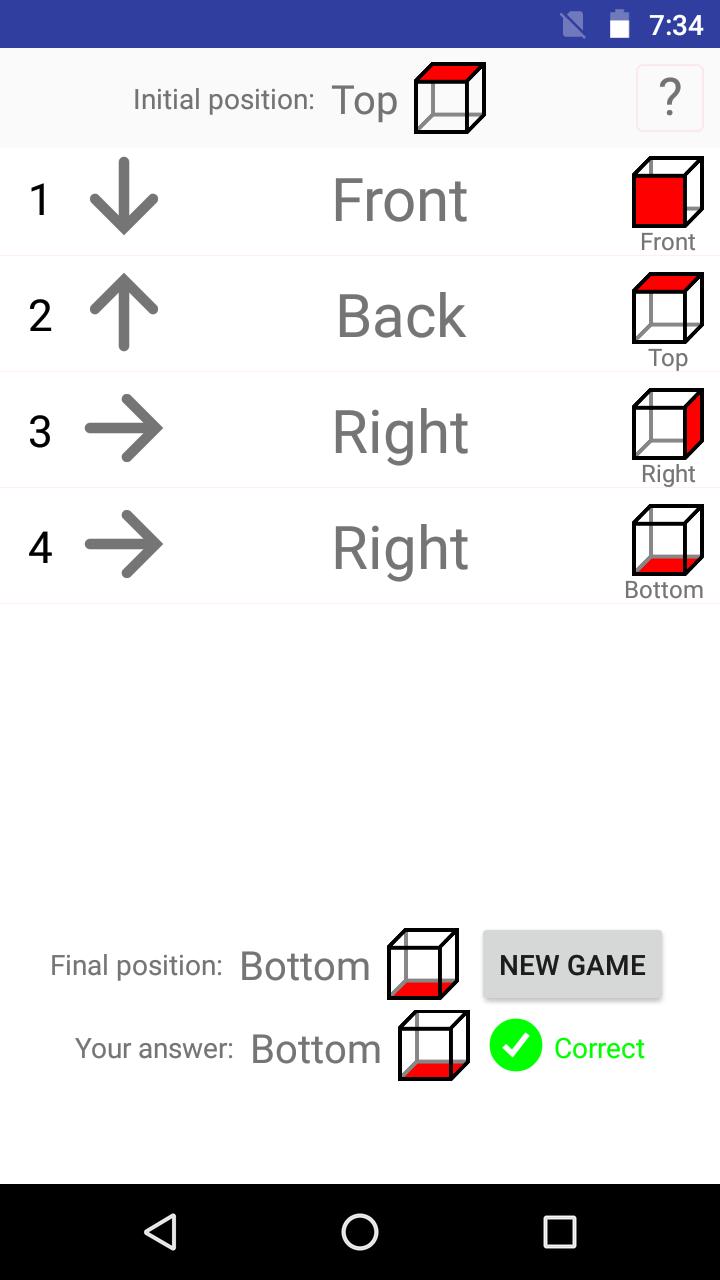
Task: Start a new game
Action: point(572,965)
